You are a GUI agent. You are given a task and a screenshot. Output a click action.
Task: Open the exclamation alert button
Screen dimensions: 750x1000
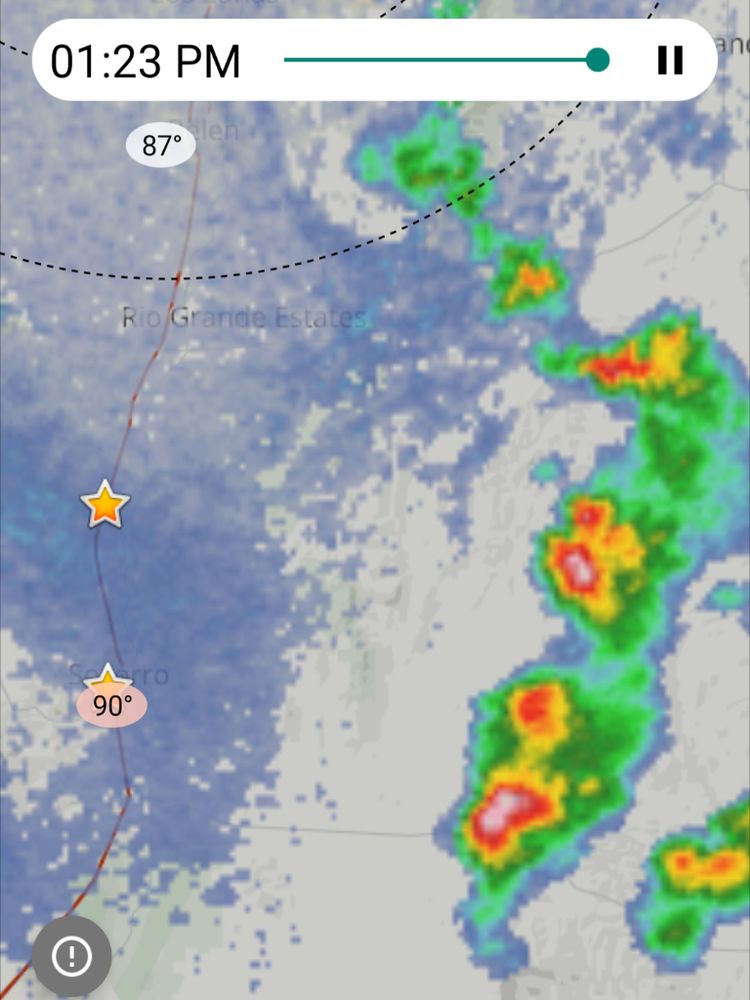point(71,957)
